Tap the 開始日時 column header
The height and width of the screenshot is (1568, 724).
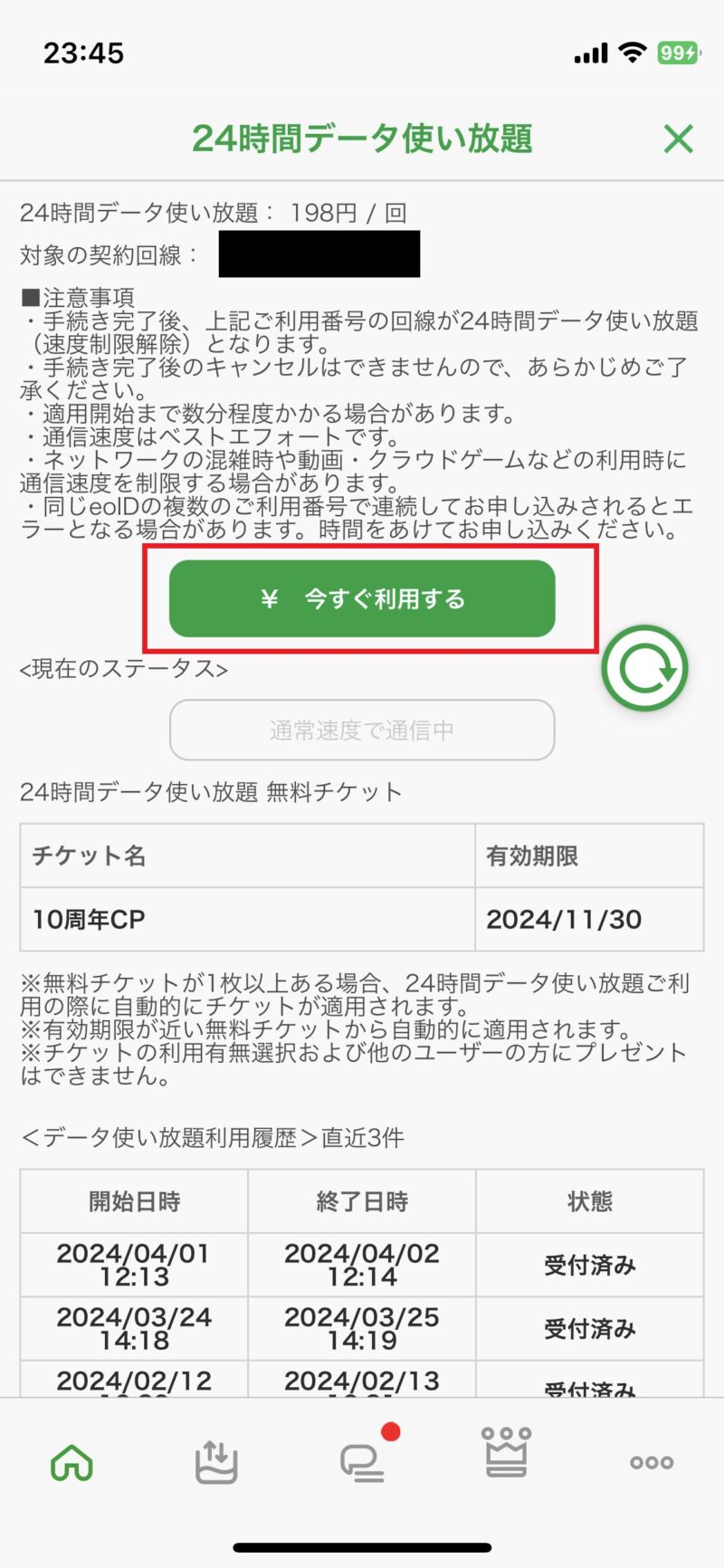pos(134,1201)
